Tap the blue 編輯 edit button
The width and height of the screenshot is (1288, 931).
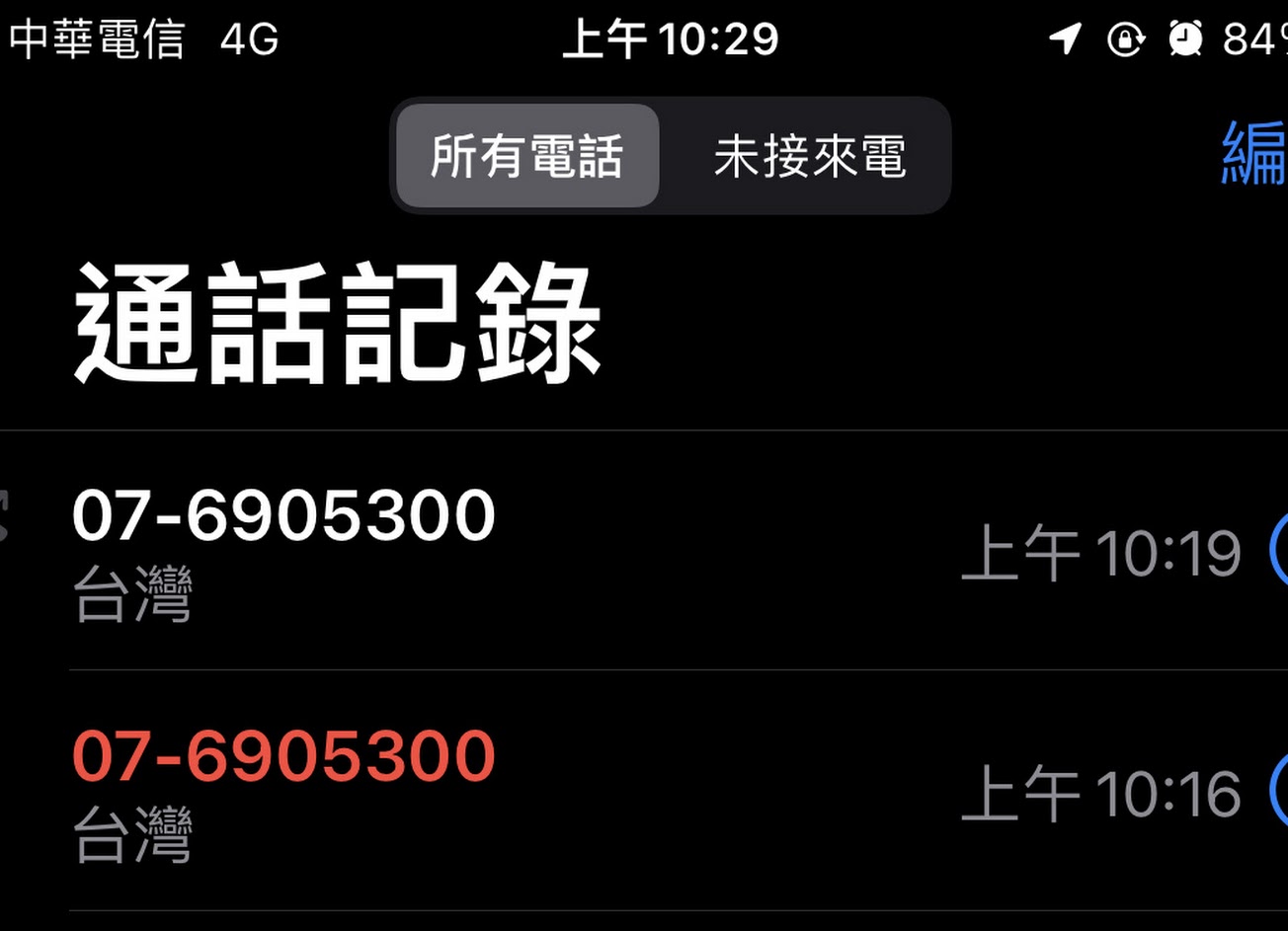click(1255, 154)
